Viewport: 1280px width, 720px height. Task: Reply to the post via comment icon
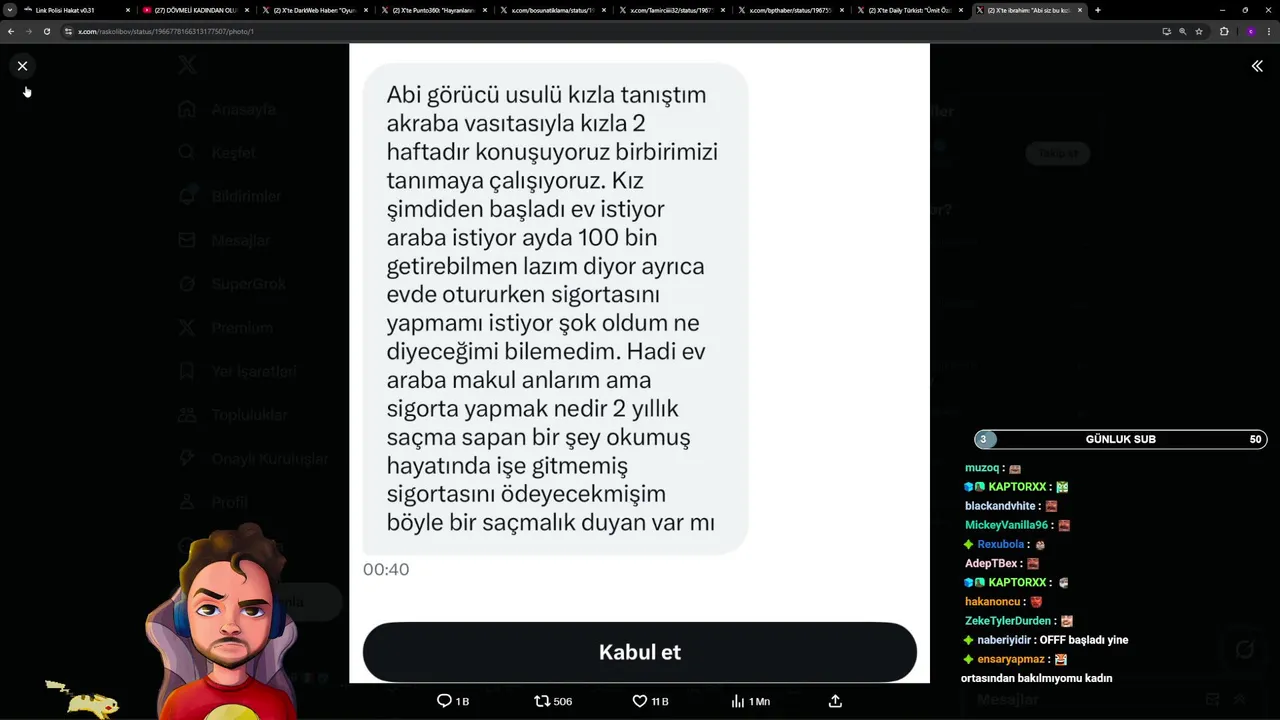click(x=445, y=701)
